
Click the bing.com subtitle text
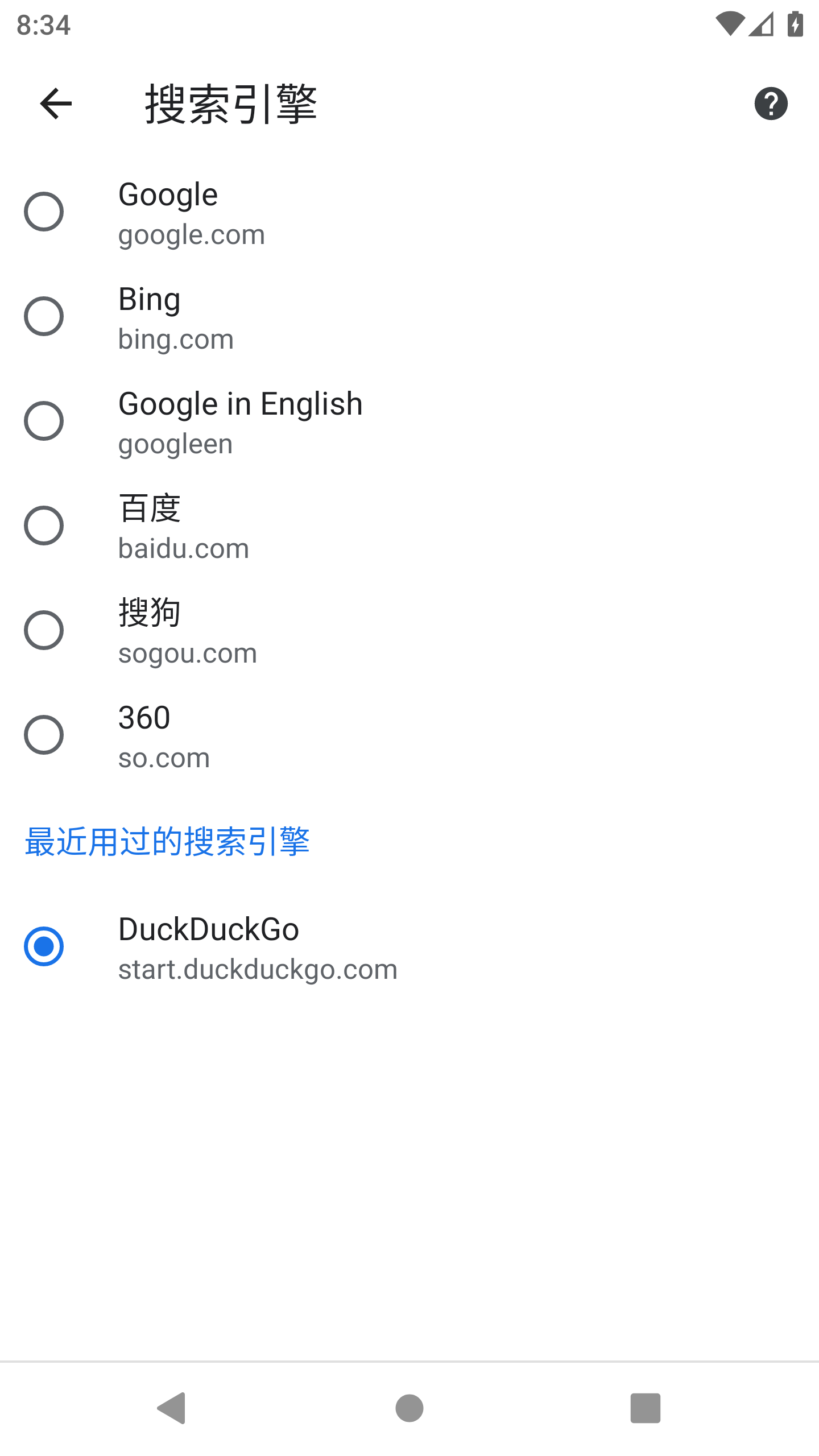pyautogui.click(x=175, y=339)
